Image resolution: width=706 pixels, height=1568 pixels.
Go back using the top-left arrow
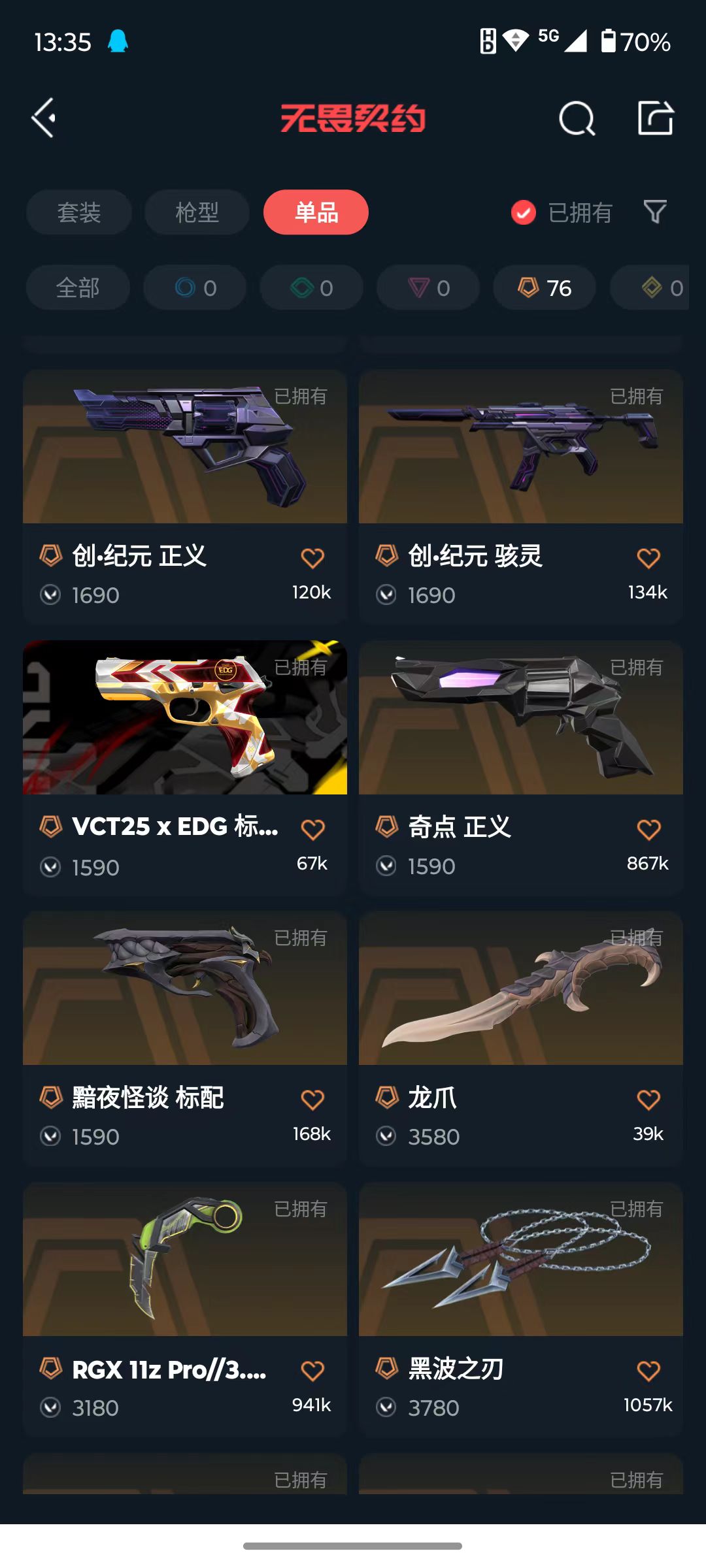click(x=44, y=118)
